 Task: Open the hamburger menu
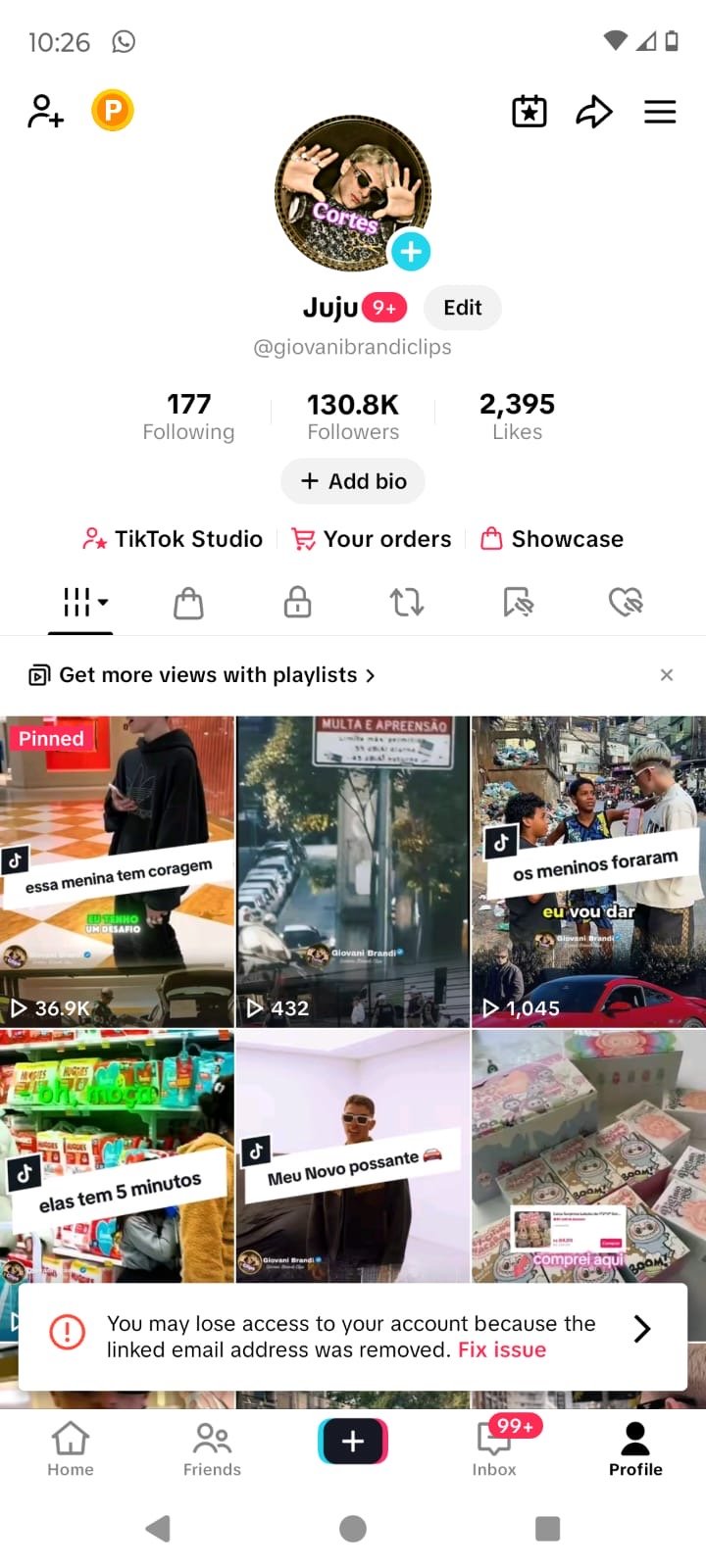(x=660, y=112)
